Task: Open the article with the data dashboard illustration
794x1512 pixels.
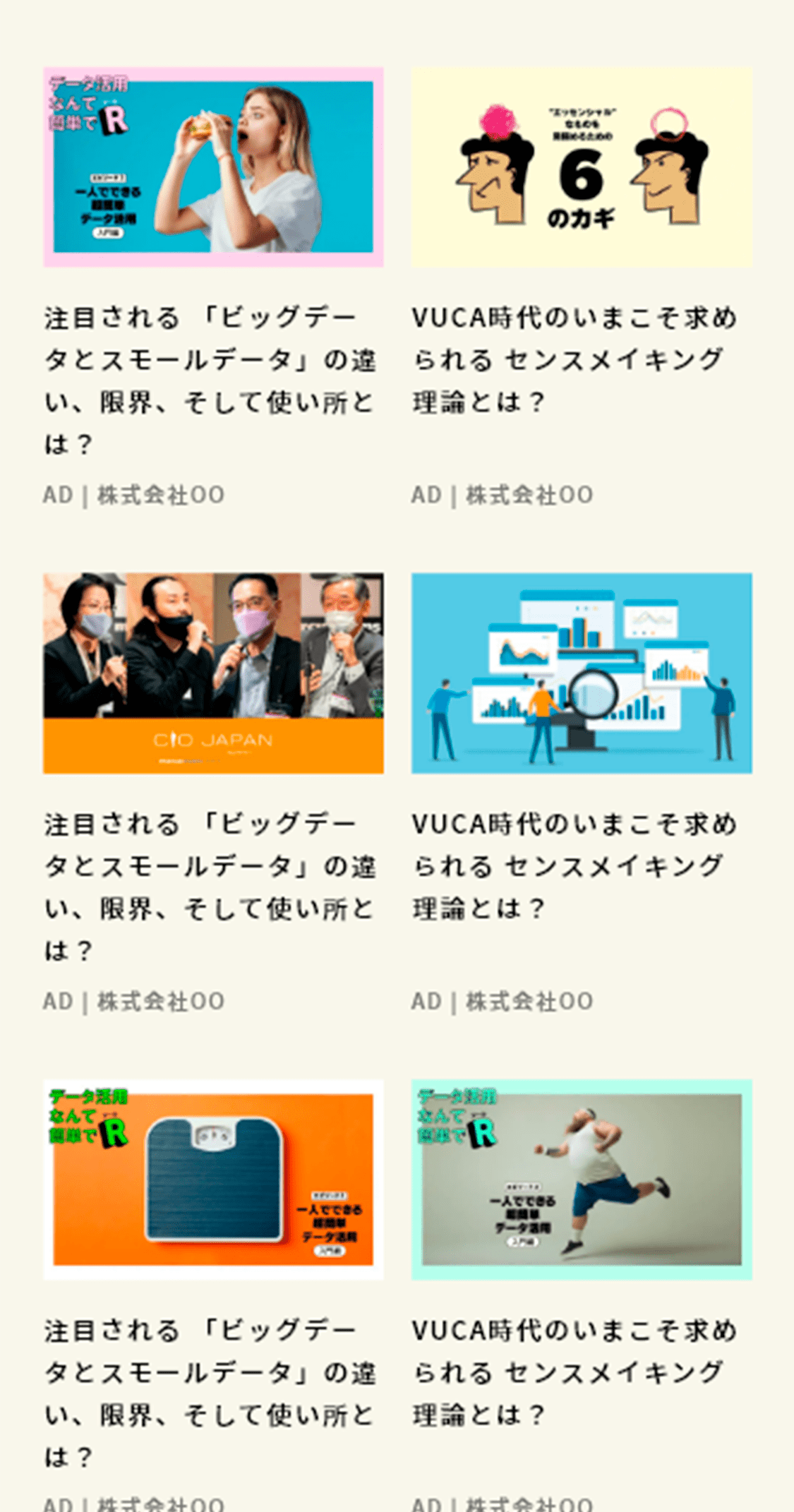Action: click(x=582, y=673)
